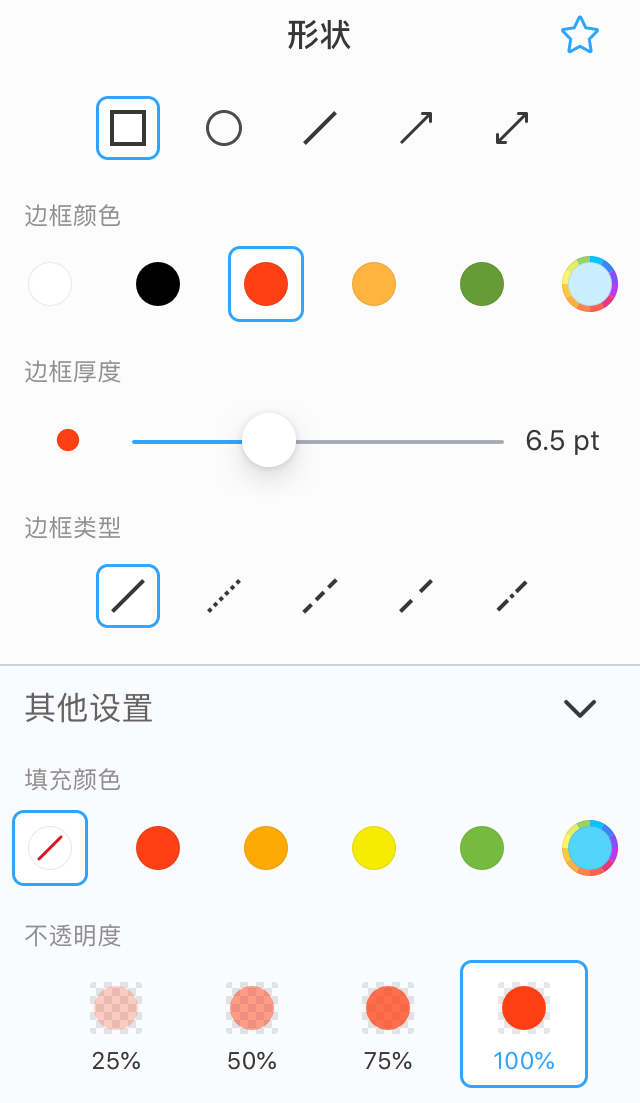Set opacity to 50%
Image resolution: width=640 pixels, height=1103 pixels.
252,1026
